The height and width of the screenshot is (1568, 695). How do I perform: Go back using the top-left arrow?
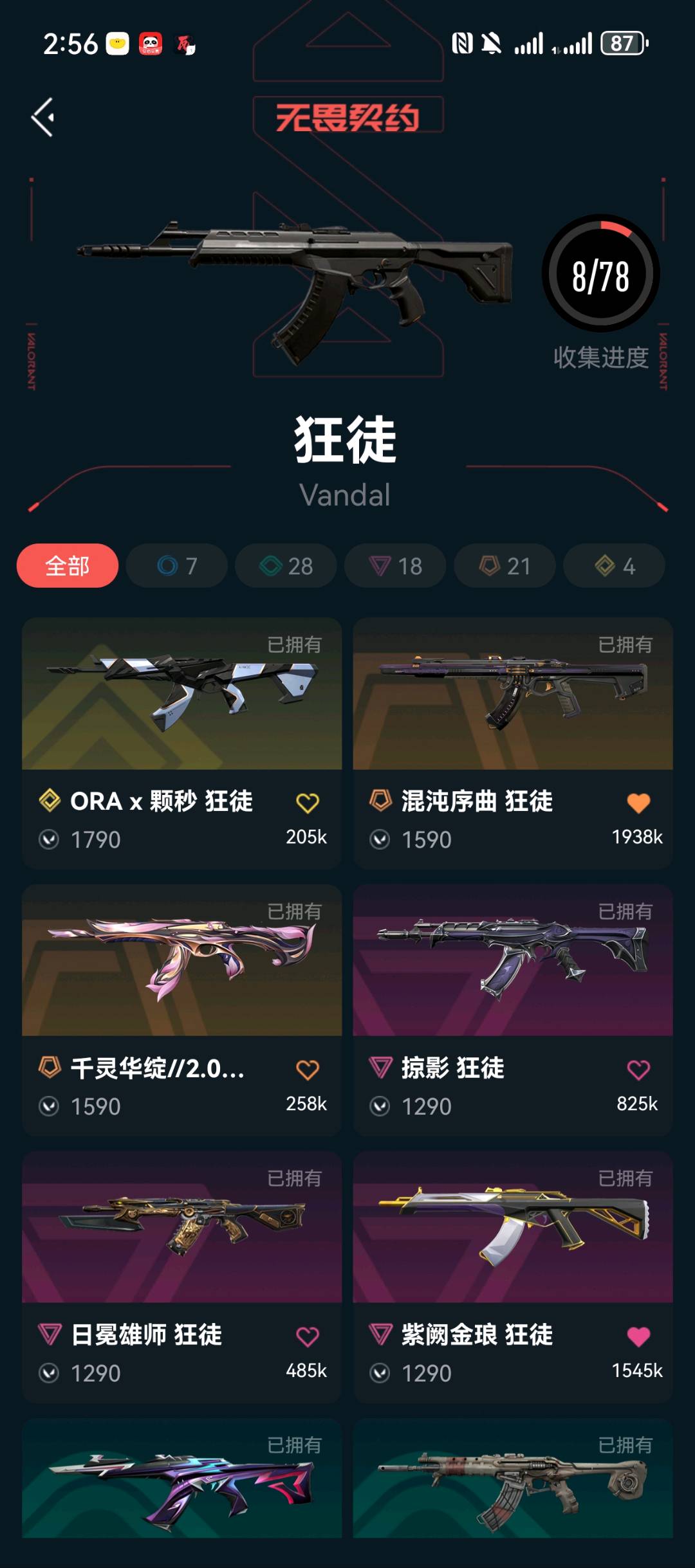click(x=43, y=117)
